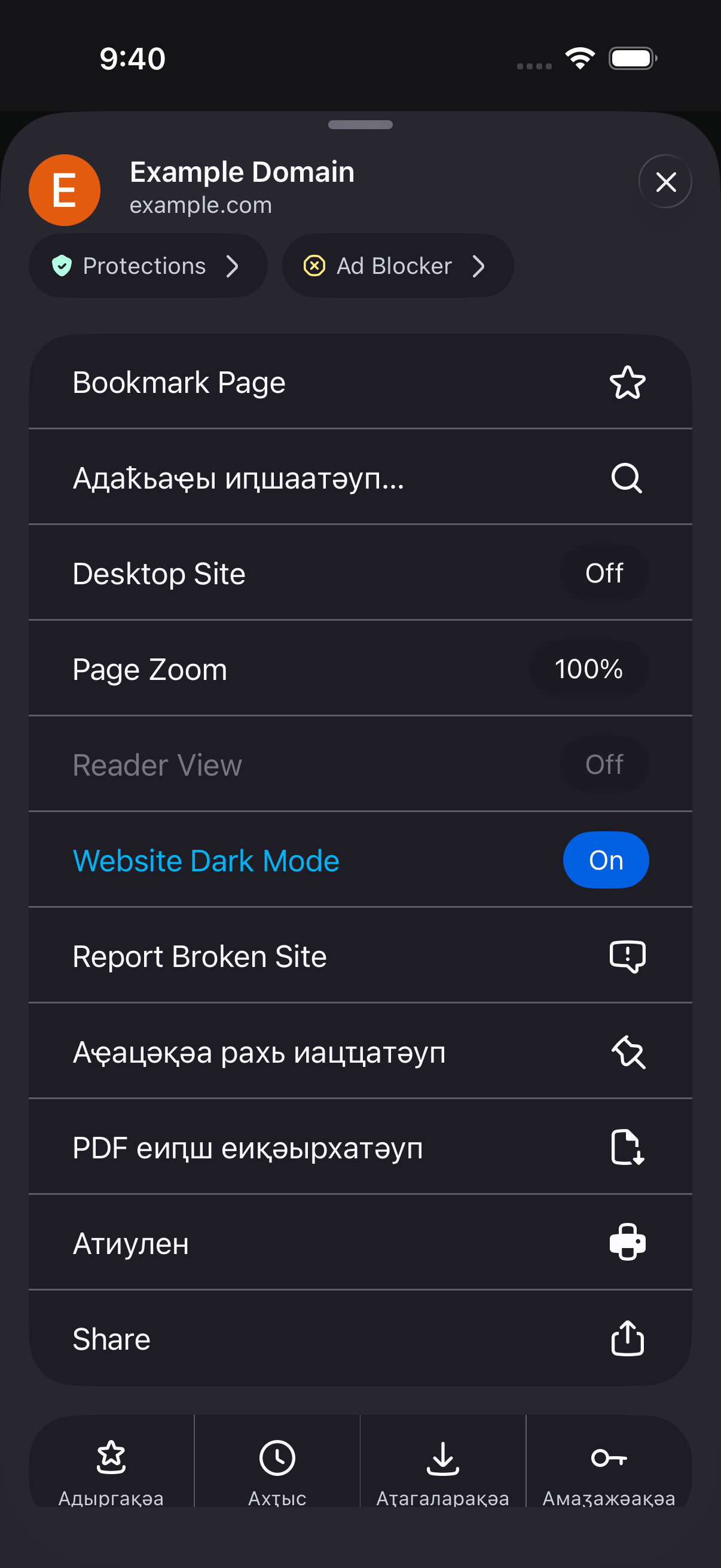The height and width of the screenshot is (1568, 721).
Task: Tap the row with the printer icon
Action: (360, 1243)
